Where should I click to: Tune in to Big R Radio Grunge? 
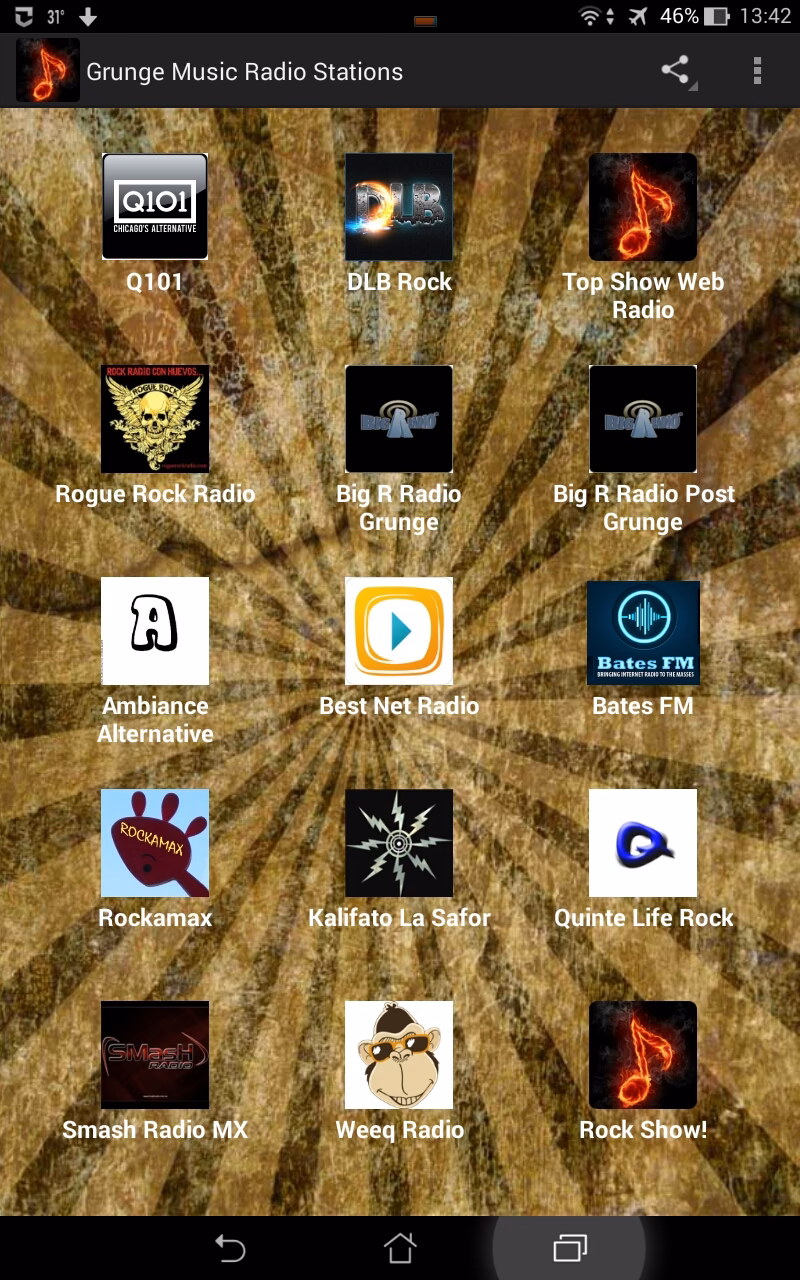399,419
